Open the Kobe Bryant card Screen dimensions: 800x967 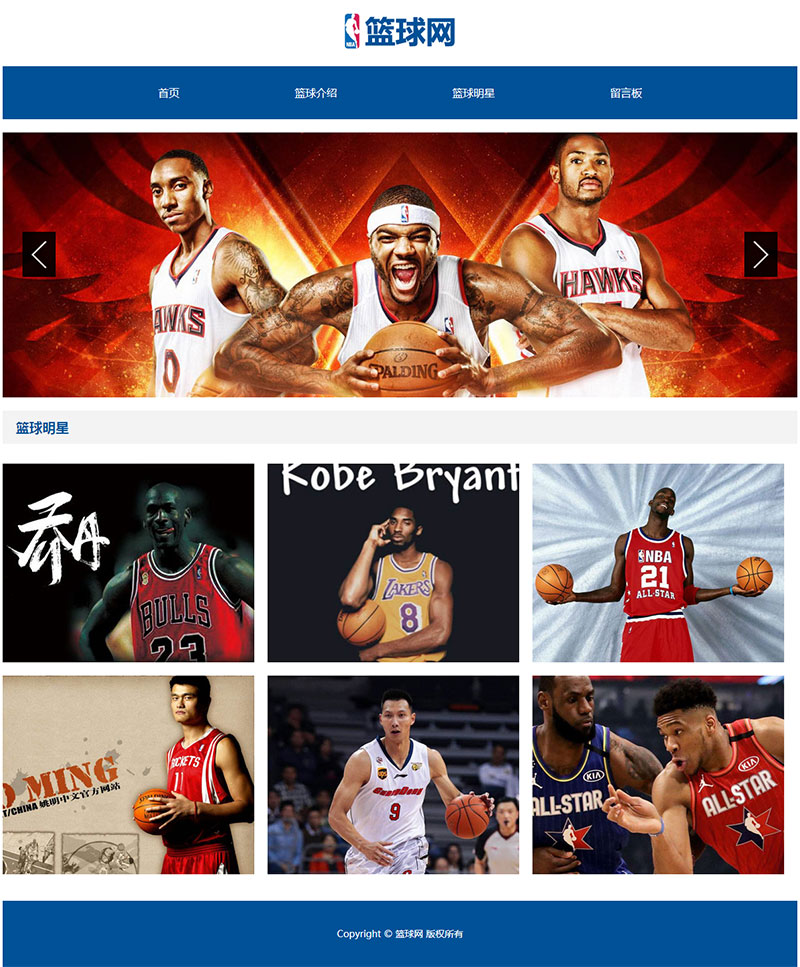(393, 563)
